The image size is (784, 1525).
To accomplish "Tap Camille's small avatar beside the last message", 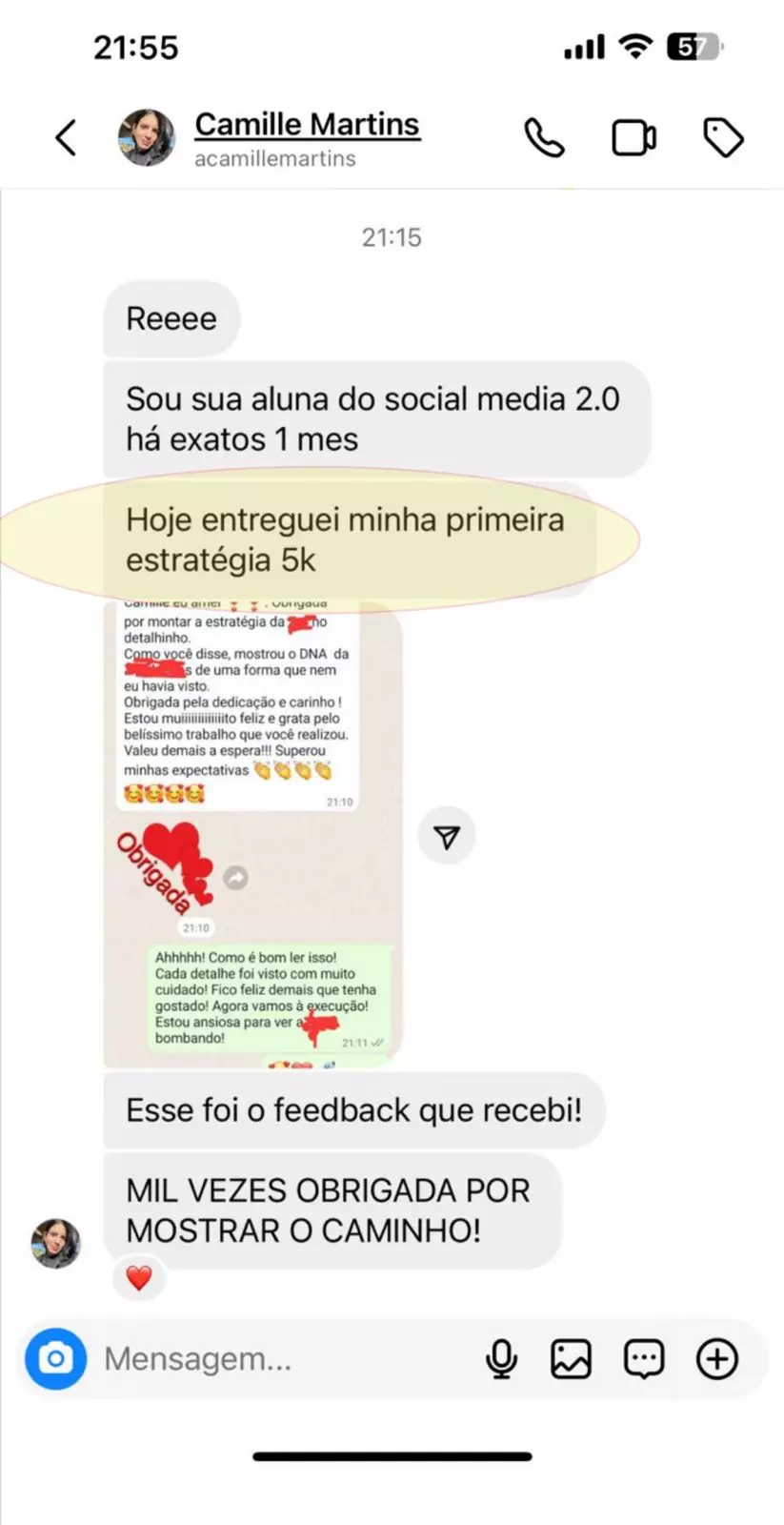I will 55,1243.
